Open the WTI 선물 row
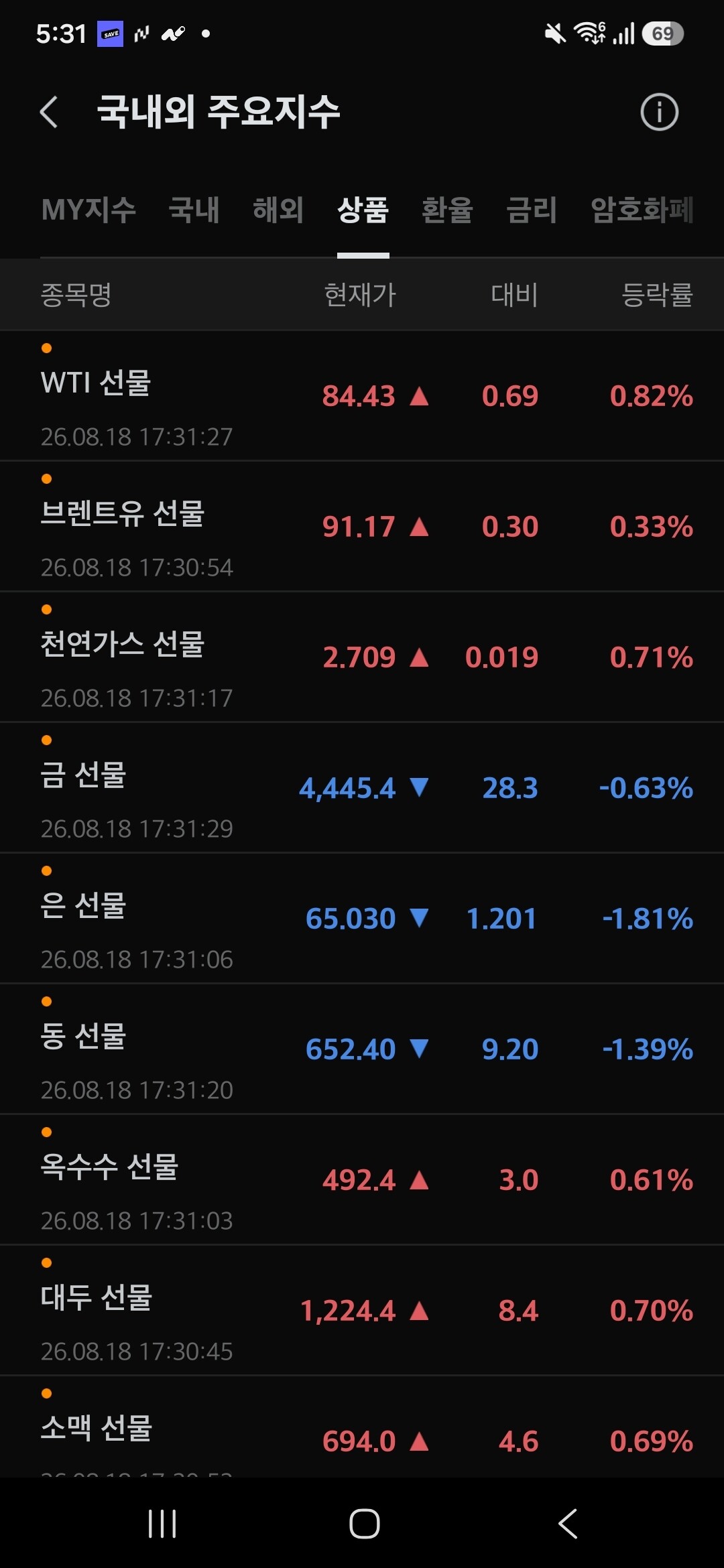Screen dimensions: 724x1568 point(362,396)
